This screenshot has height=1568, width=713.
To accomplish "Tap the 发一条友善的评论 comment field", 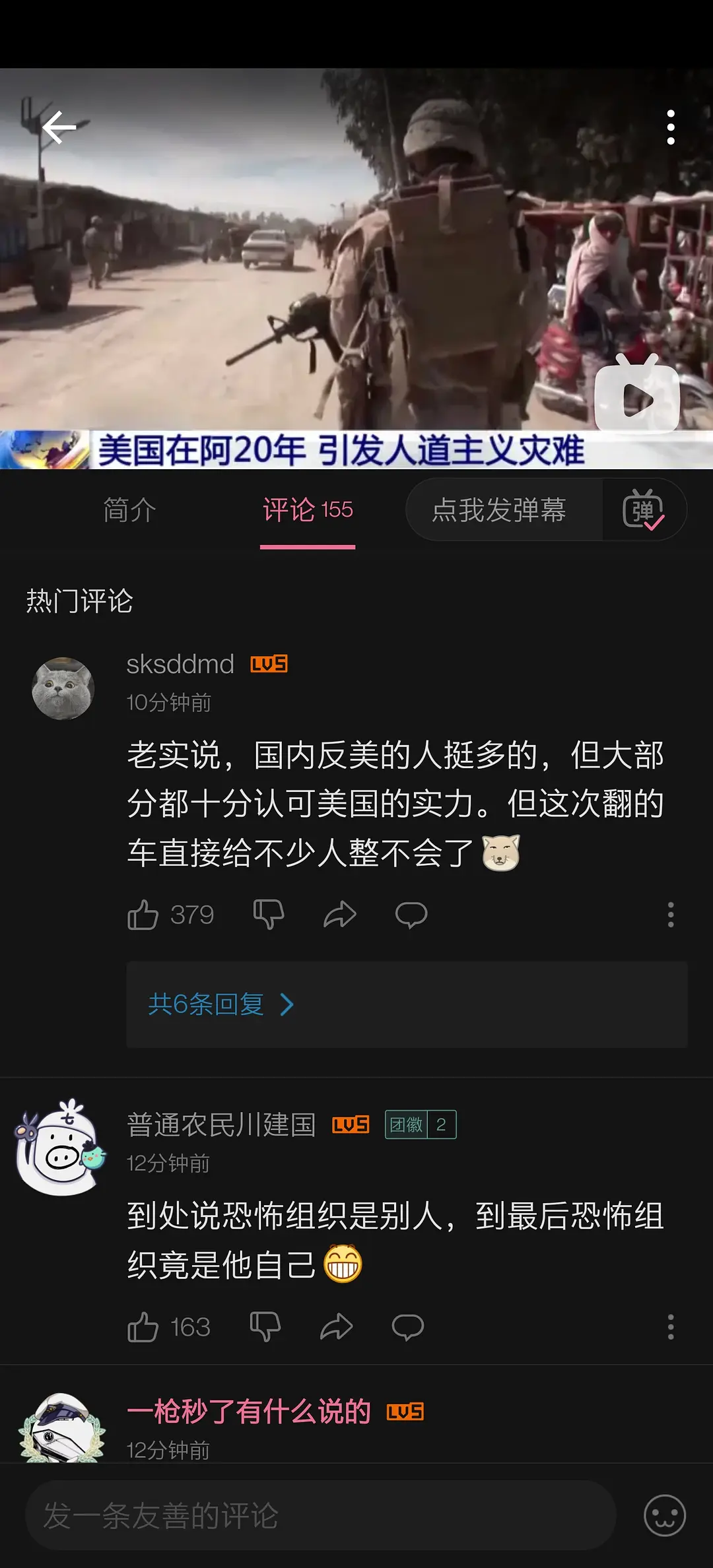I will (x=320, y=1516).
